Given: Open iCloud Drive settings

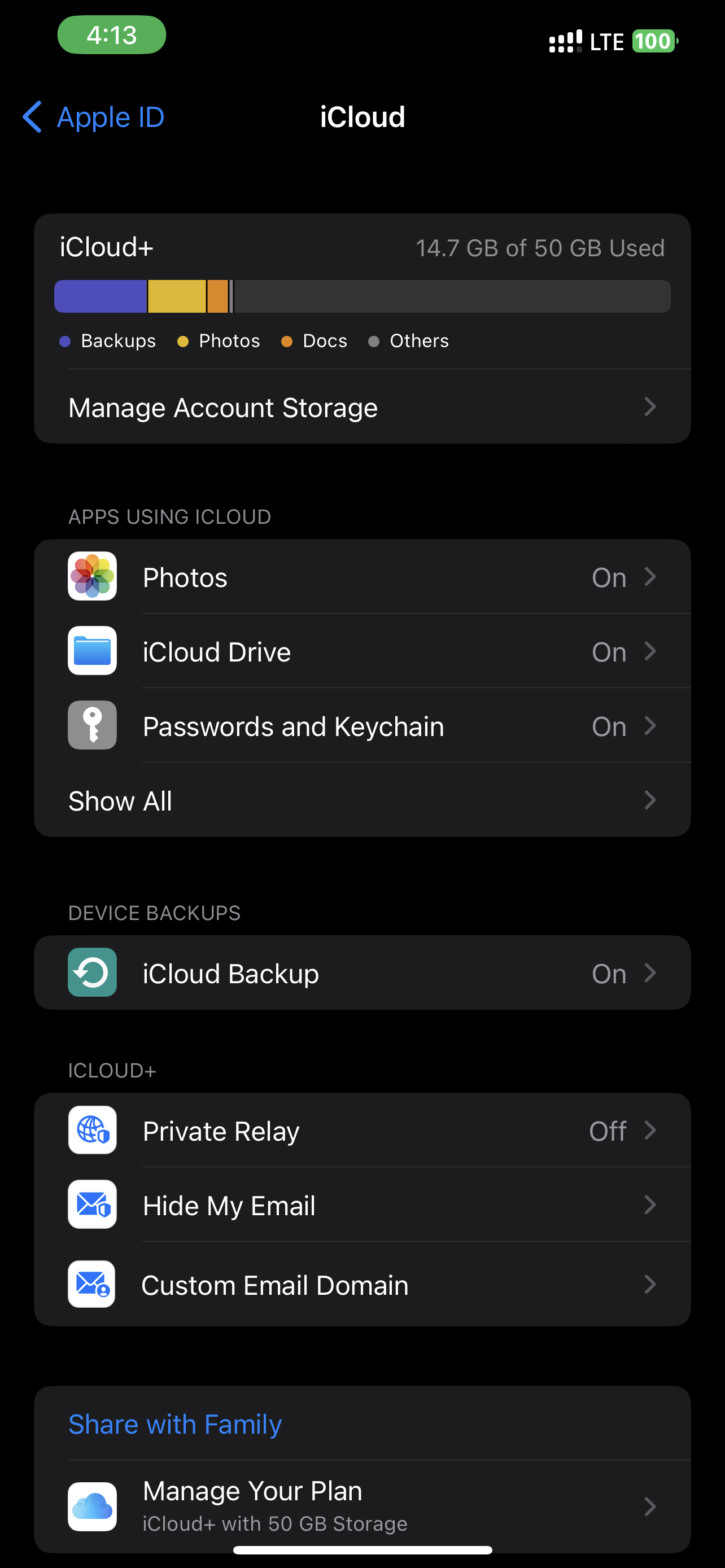Looking at the screenshot, I should click(361, 652).
